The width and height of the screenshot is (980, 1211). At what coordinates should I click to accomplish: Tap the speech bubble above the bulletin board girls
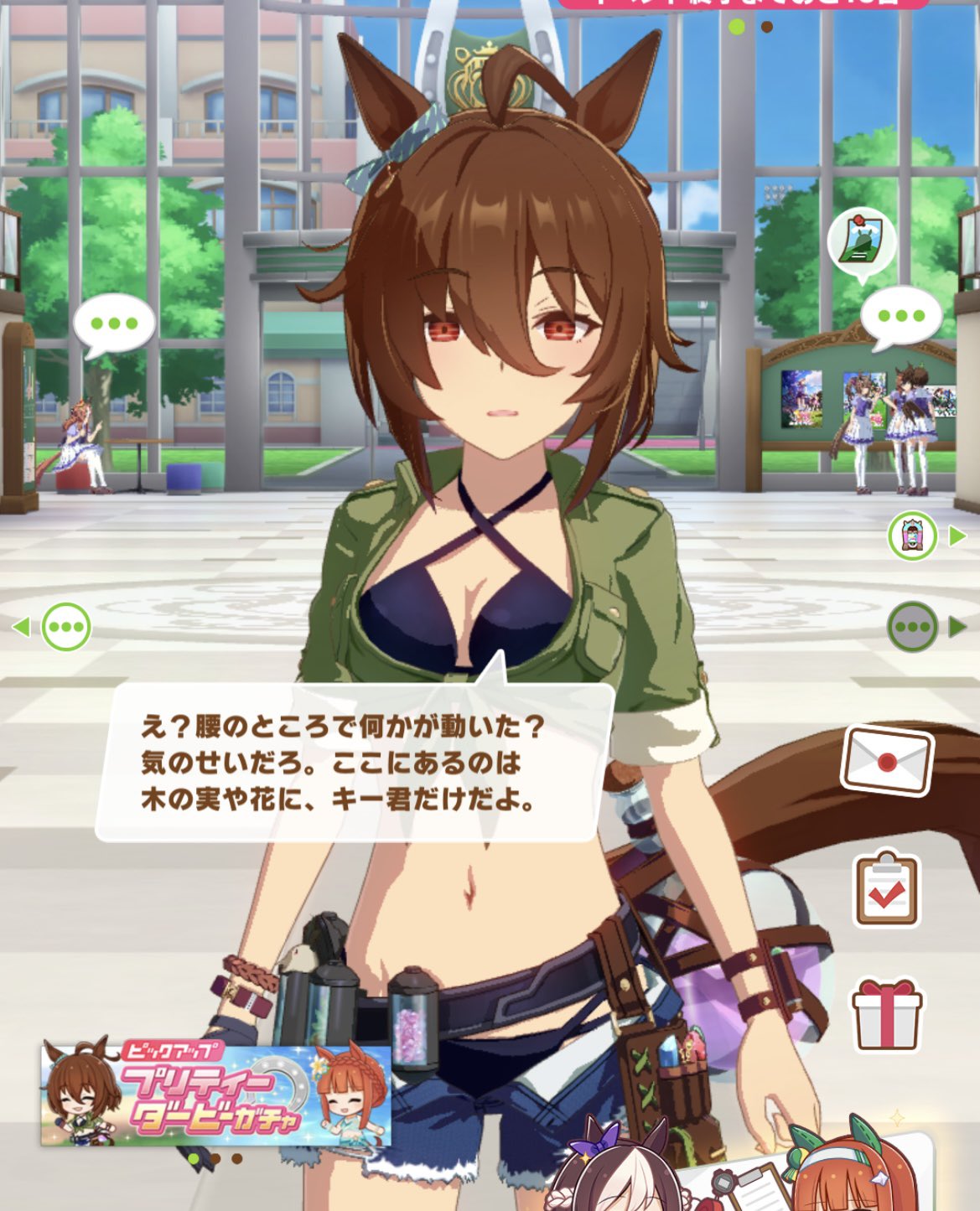pos(901,318)
